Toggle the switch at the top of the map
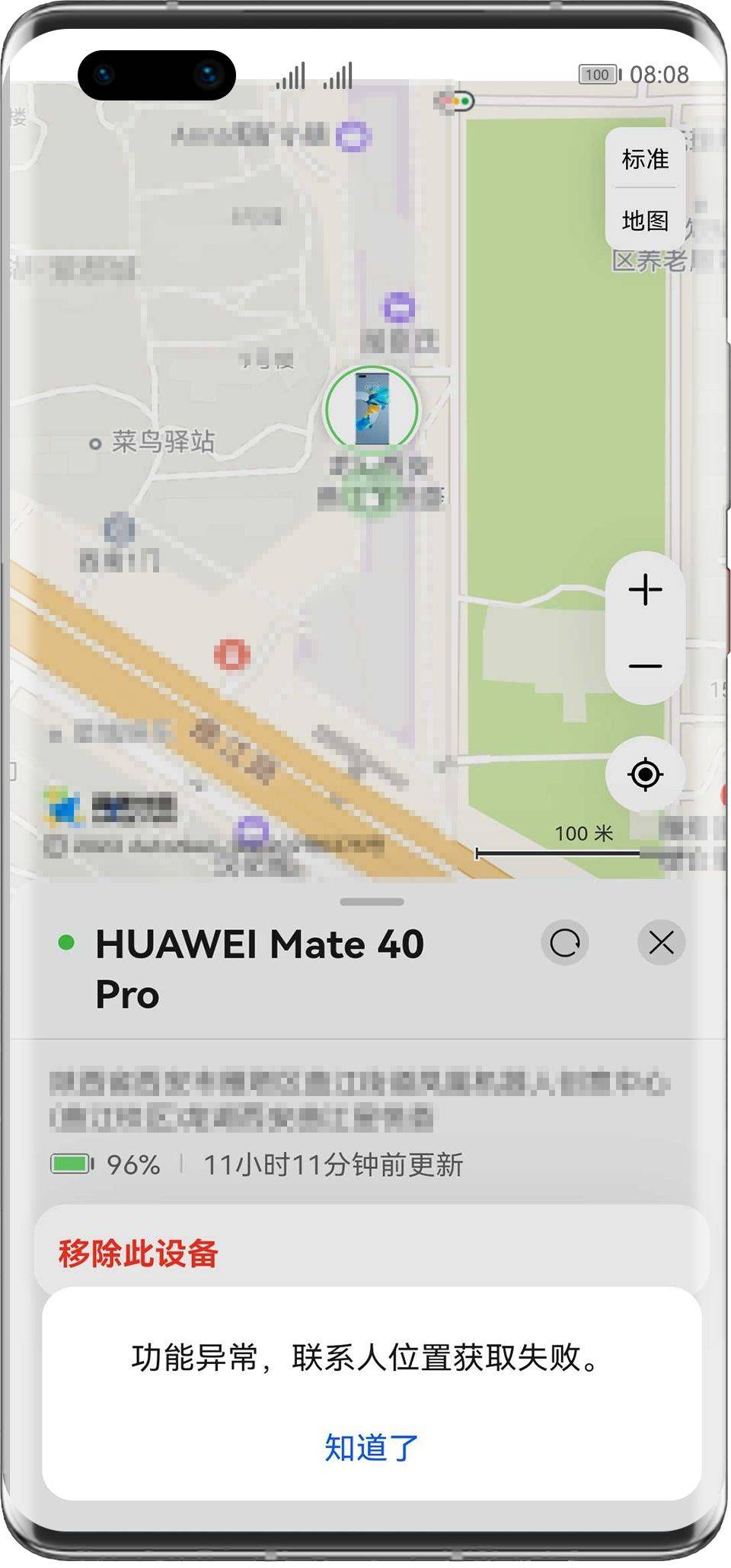Viewport: 731px width, 1568px height. click(455, 99)
